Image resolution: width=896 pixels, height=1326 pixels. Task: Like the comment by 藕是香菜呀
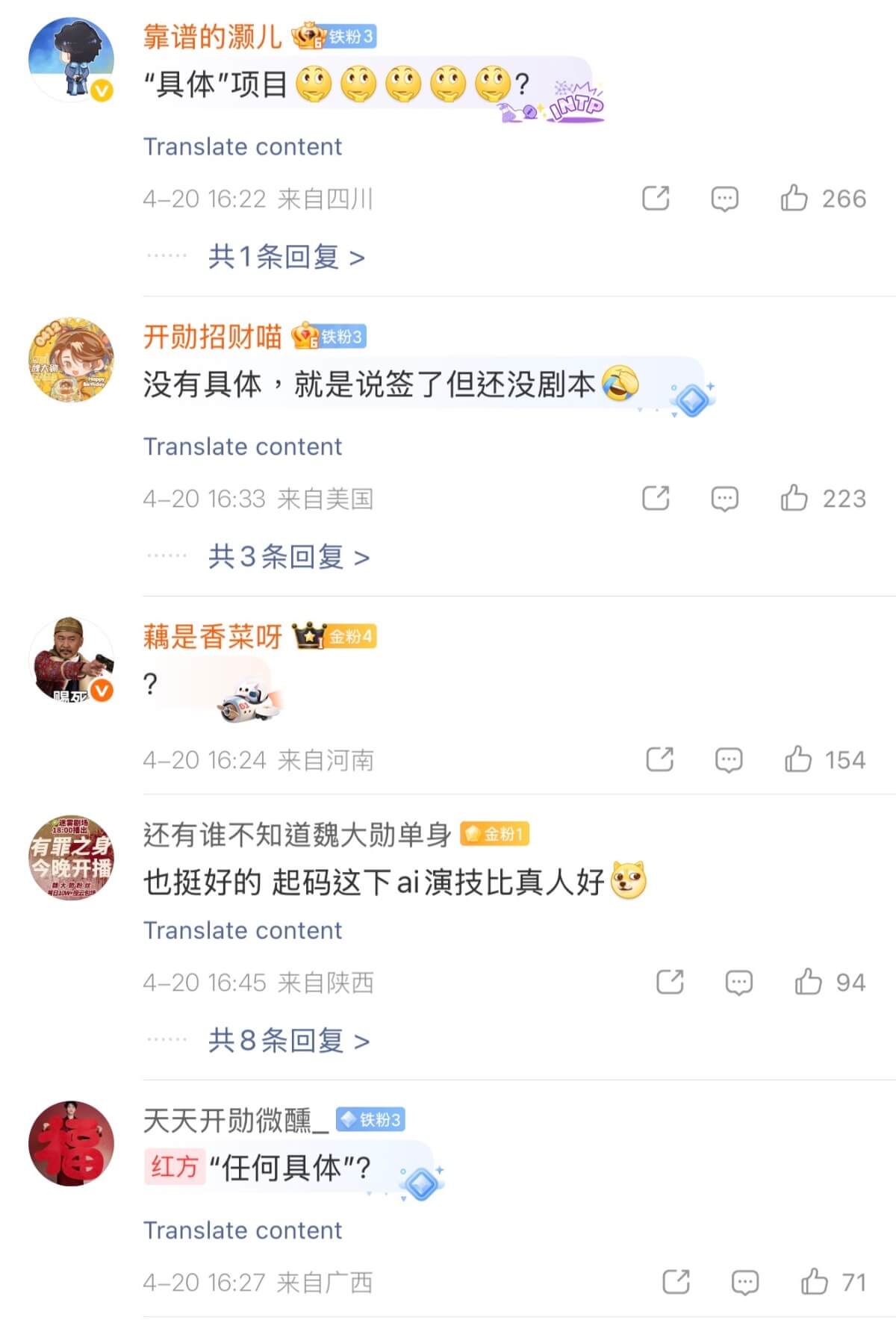tap(798, 760)
